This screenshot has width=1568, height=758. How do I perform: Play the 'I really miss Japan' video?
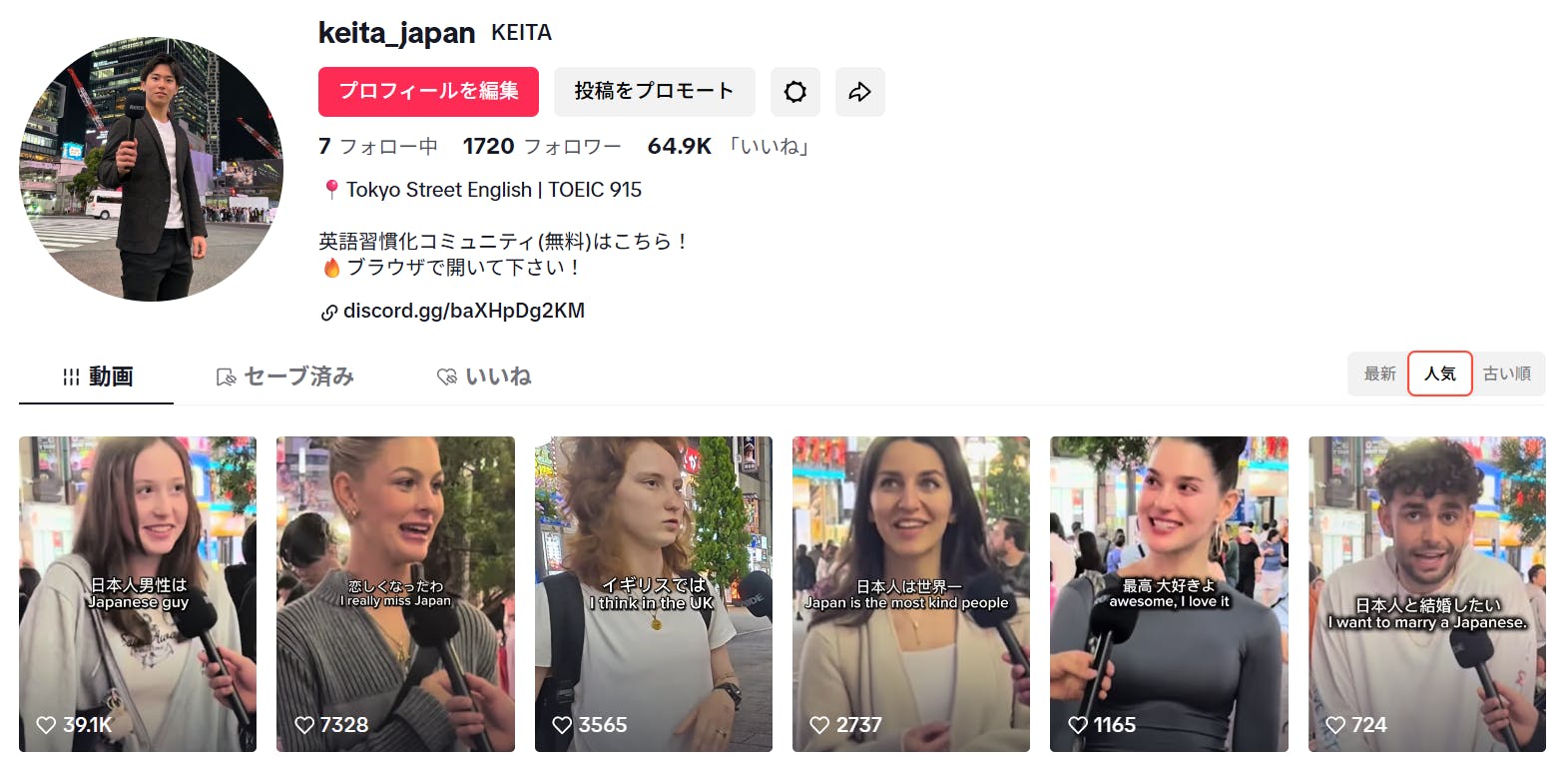tap(395, 594)
